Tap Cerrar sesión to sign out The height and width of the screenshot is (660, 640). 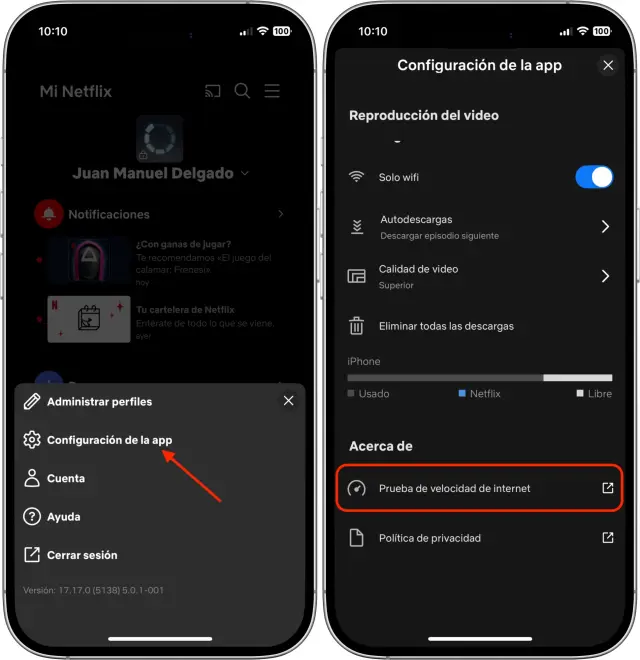tap(81, 555)
